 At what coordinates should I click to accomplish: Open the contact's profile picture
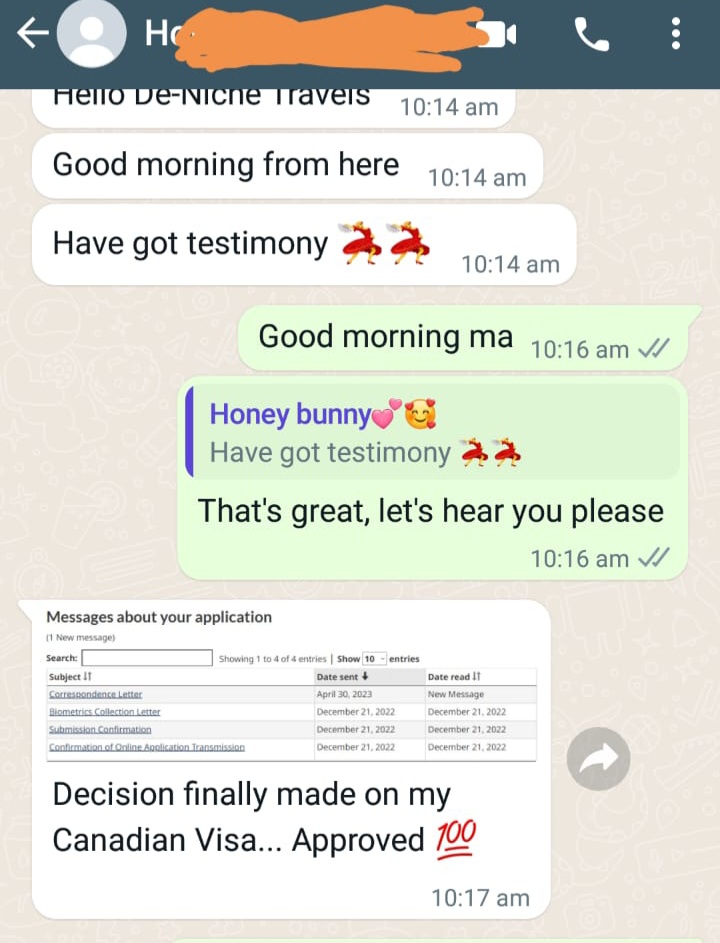92,34
